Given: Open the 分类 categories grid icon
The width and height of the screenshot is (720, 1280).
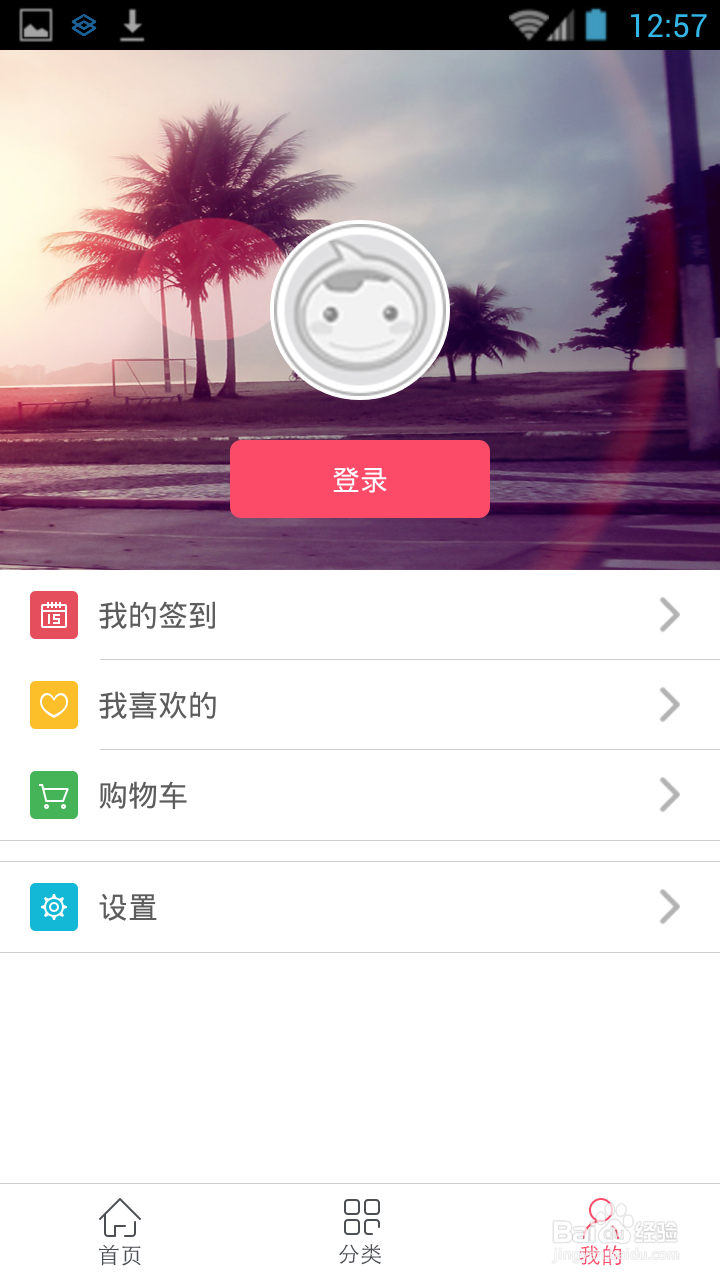Looking at the screenshot, I should point(359,1216).
